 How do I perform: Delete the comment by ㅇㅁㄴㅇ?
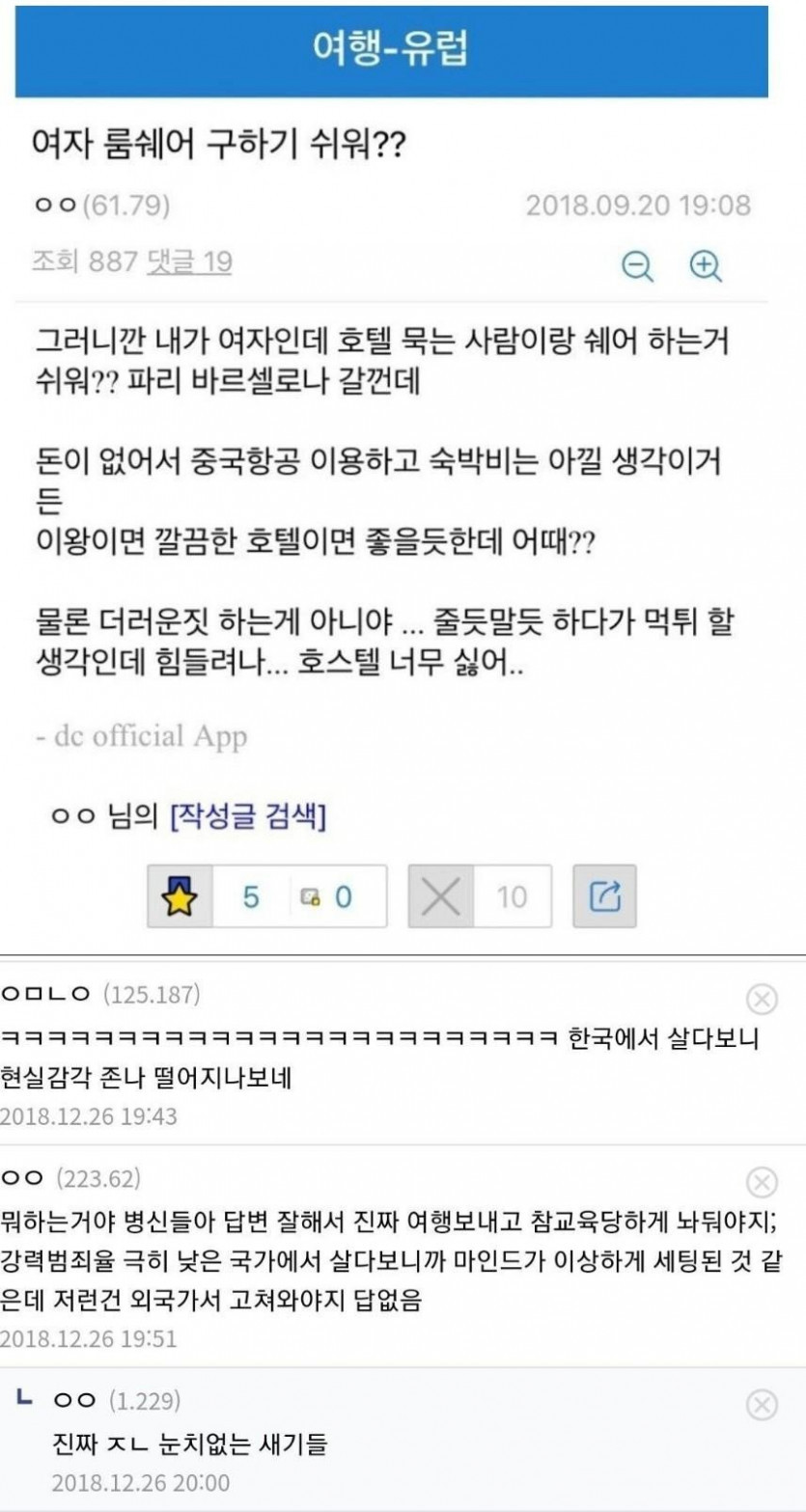click(762, 1000)
